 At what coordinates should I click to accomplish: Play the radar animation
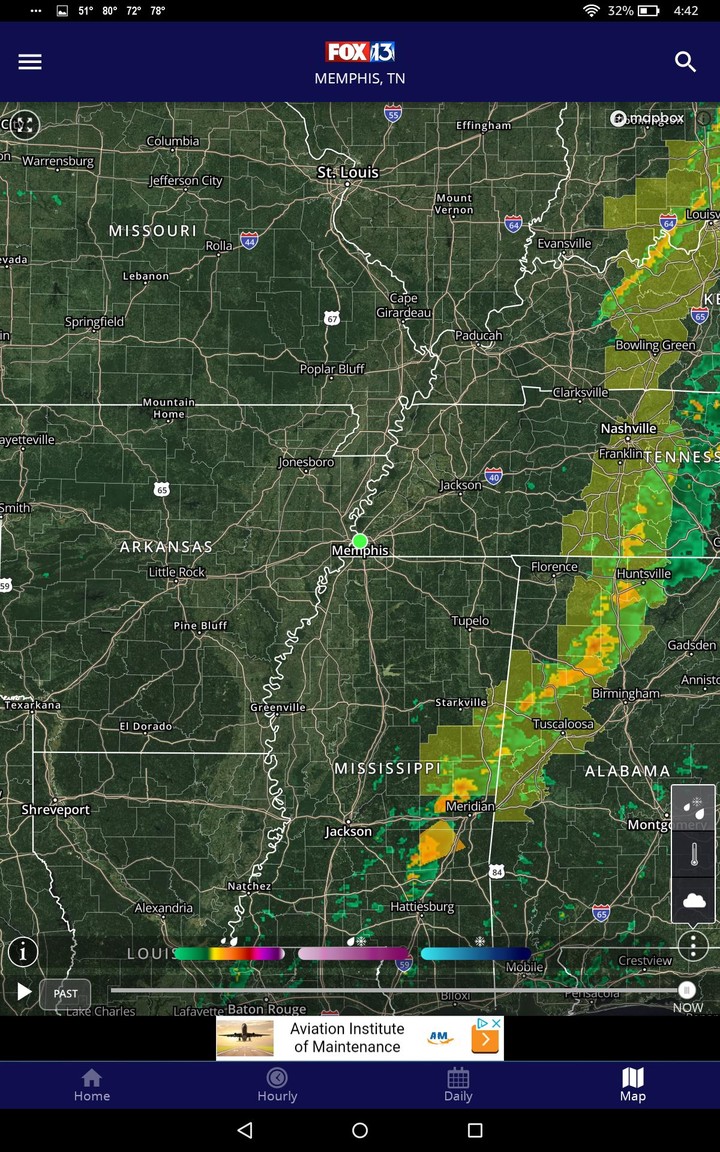tap(23, 992)
